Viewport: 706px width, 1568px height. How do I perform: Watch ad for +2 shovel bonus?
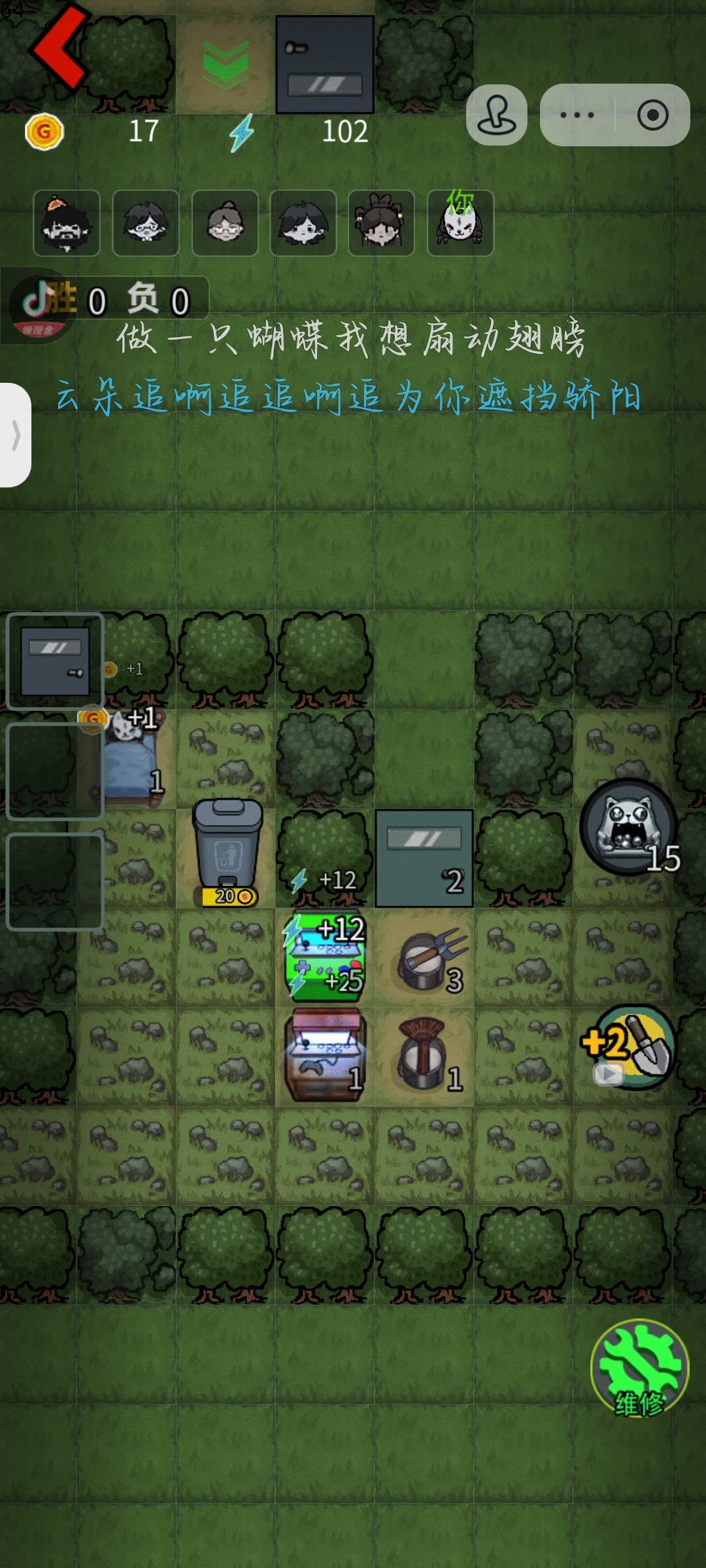[628, 1047]
